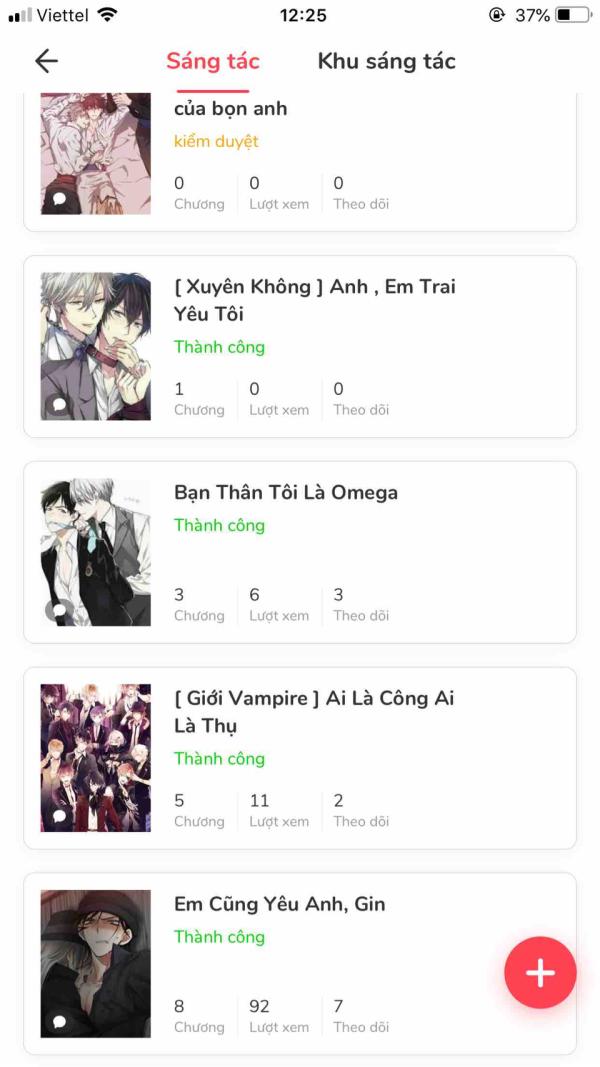The width and height of the screenshot is (600, 1067).
Task: Switch to Khu sáng tác tab
Action: 386,61
